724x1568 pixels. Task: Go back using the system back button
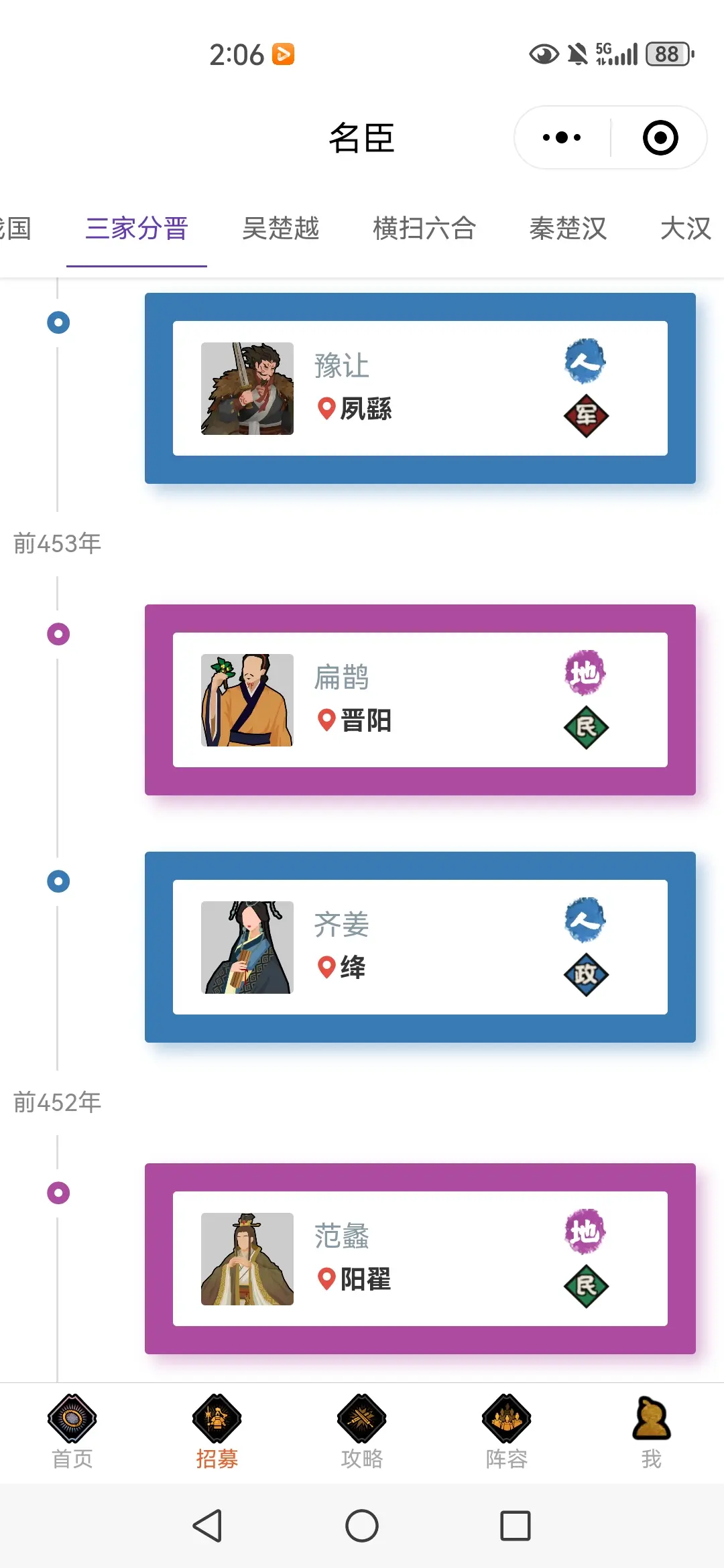(x=208, y=1526)
